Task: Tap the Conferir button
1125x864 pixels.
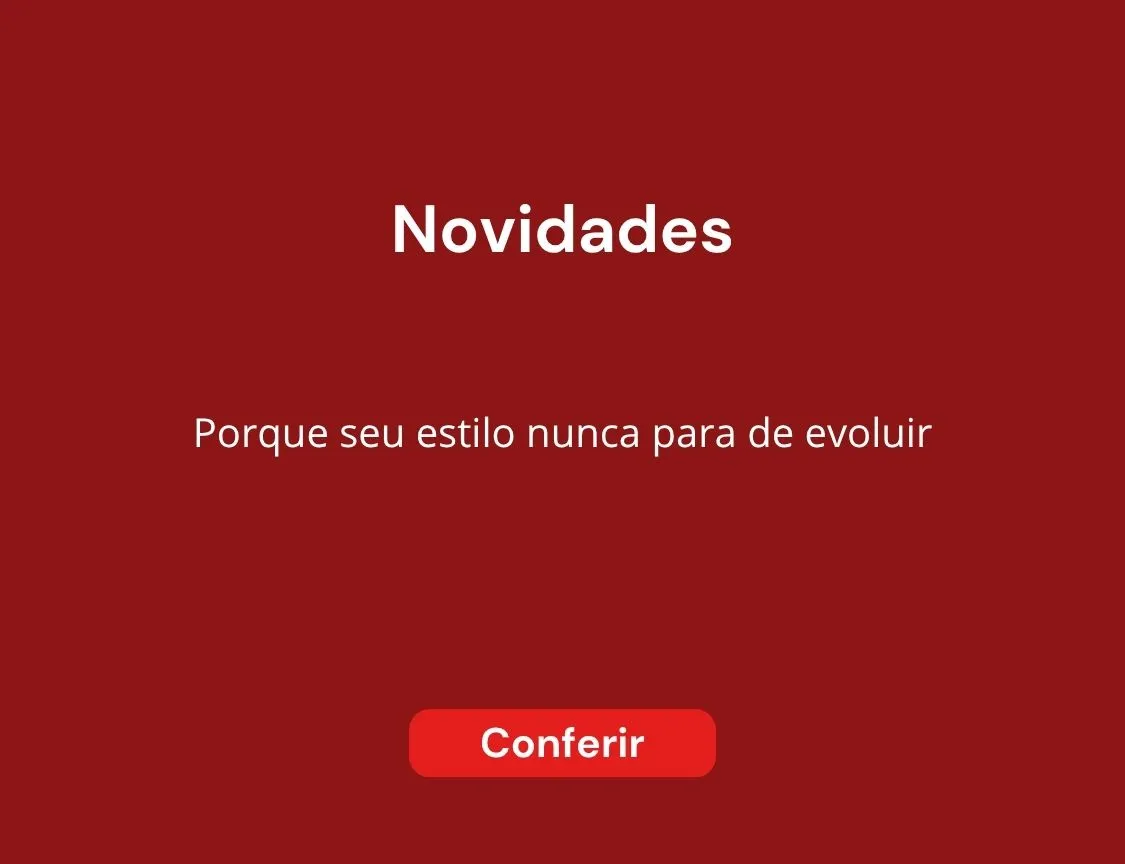Action: click(x=562, y=743)
